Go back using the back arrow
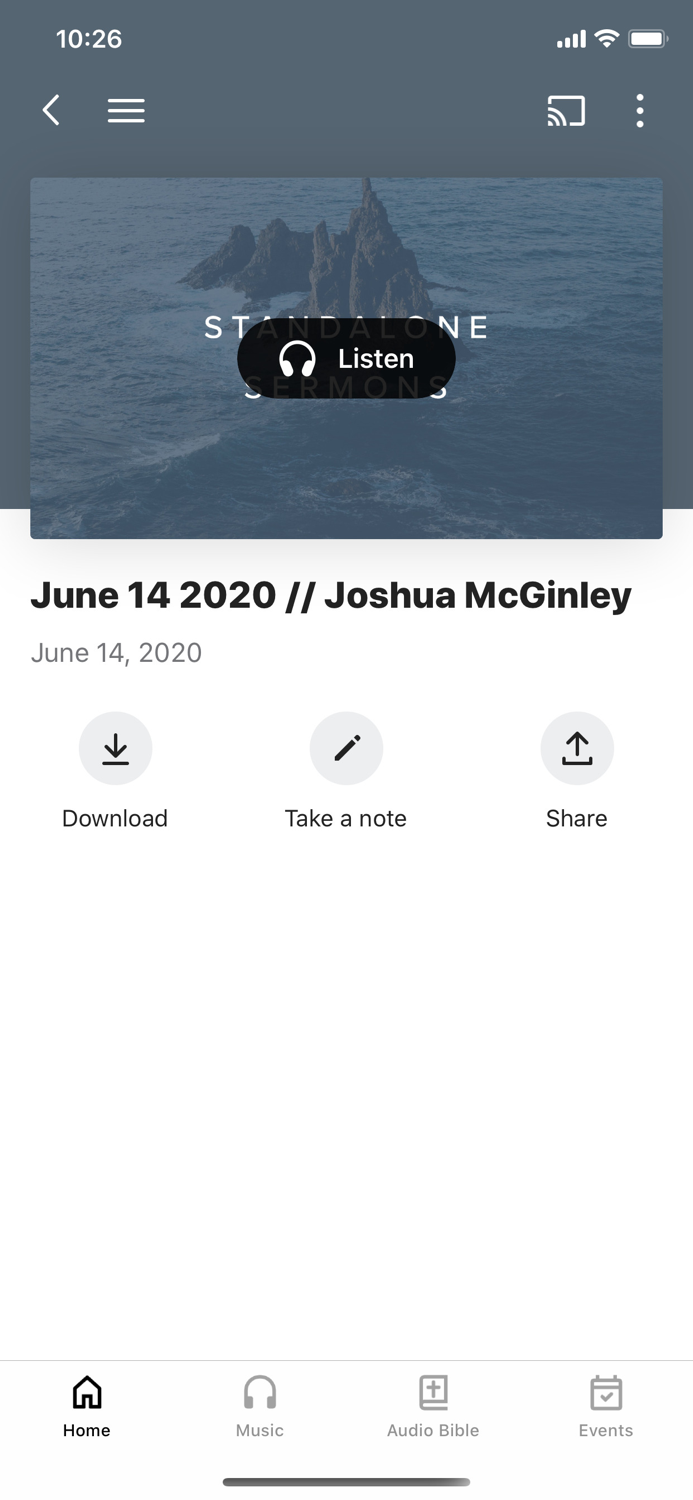Screen dimensions: 693x1500 51,110
